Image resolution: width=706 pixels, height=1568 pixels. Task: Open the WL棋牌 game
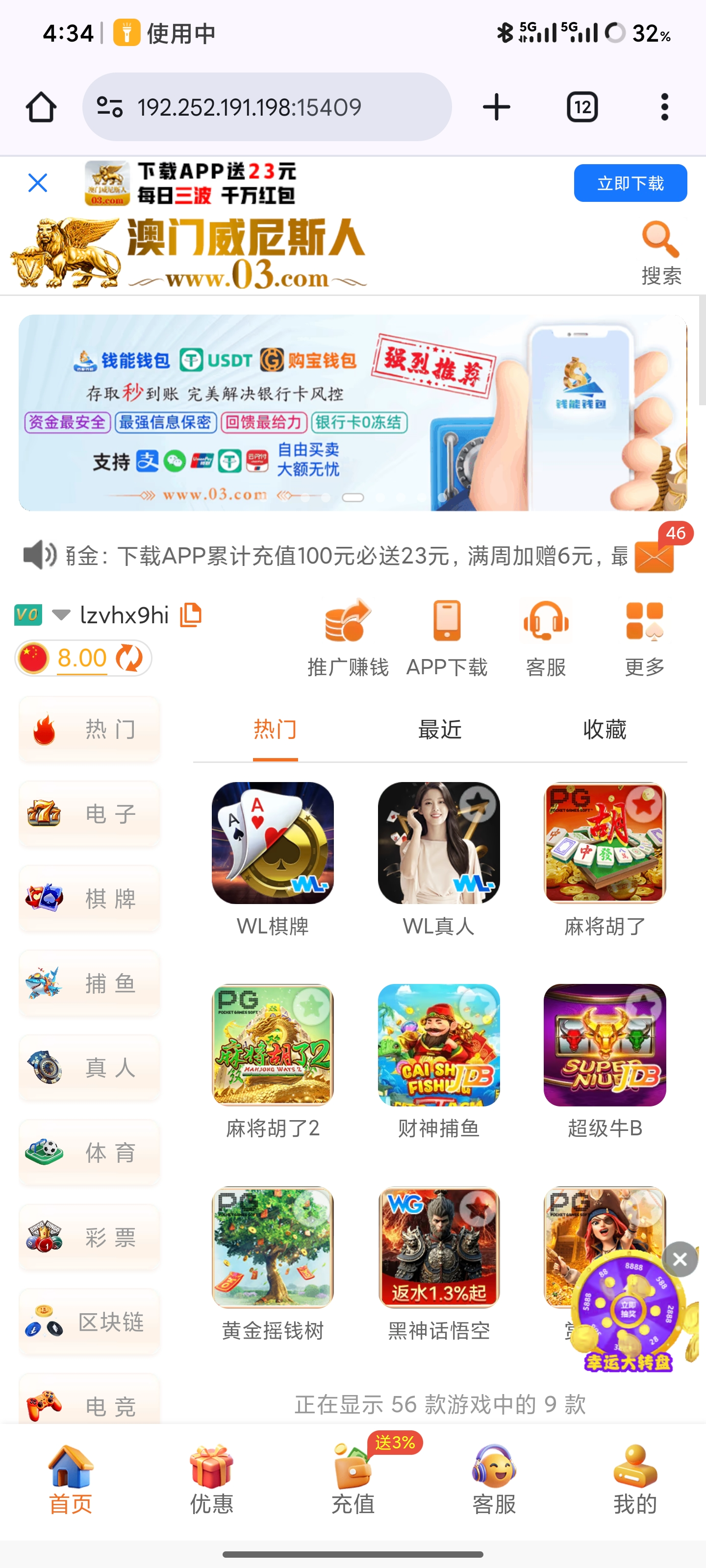[272, 843]
